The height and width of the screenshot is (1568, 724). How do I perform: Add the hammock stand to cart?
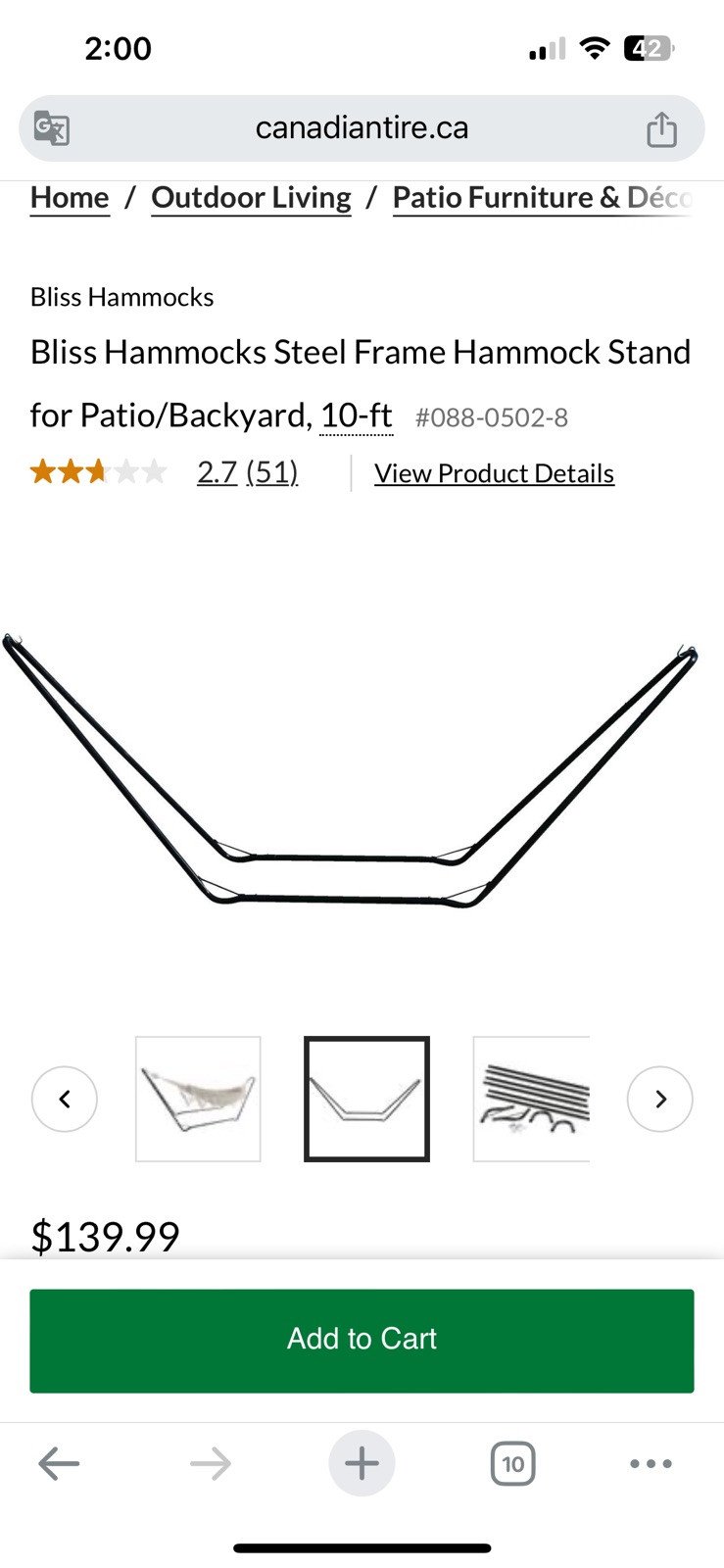pos(362,1340)
